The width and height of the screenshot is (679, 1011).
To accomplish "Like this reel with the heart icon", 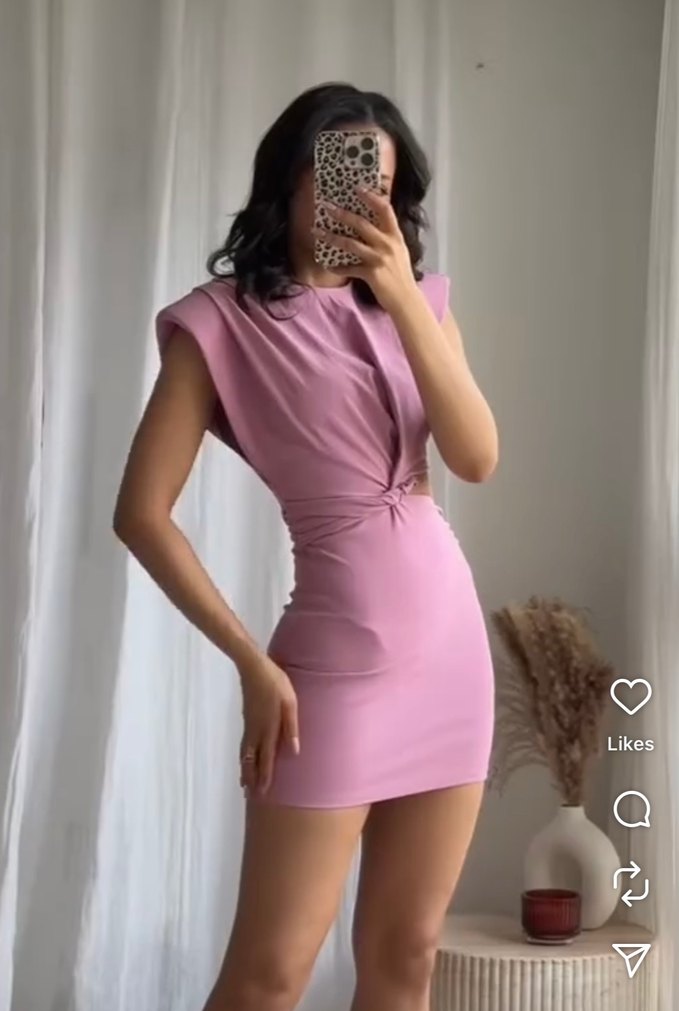I will (630, 696).
